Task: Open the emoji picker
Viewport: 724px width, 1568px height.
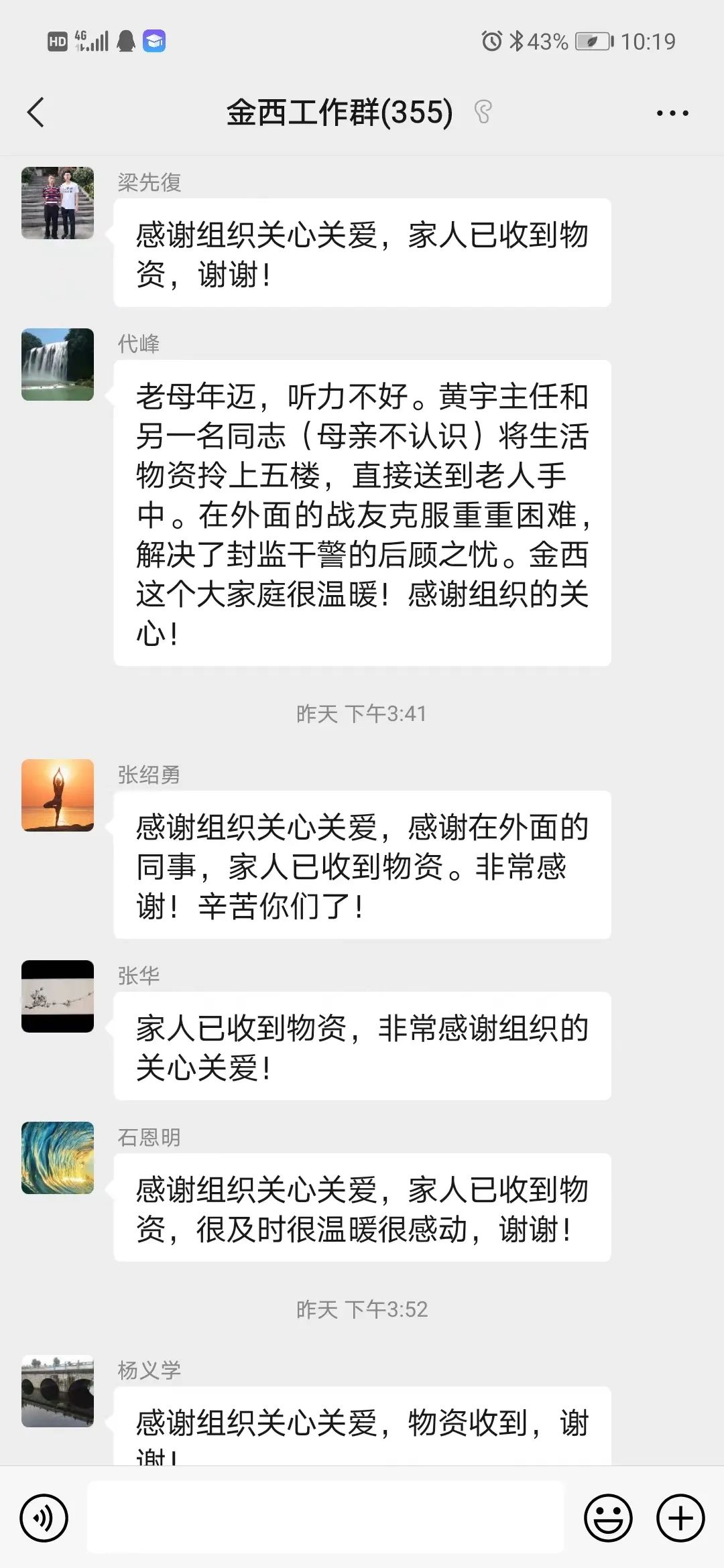Action: (608, 1518)
